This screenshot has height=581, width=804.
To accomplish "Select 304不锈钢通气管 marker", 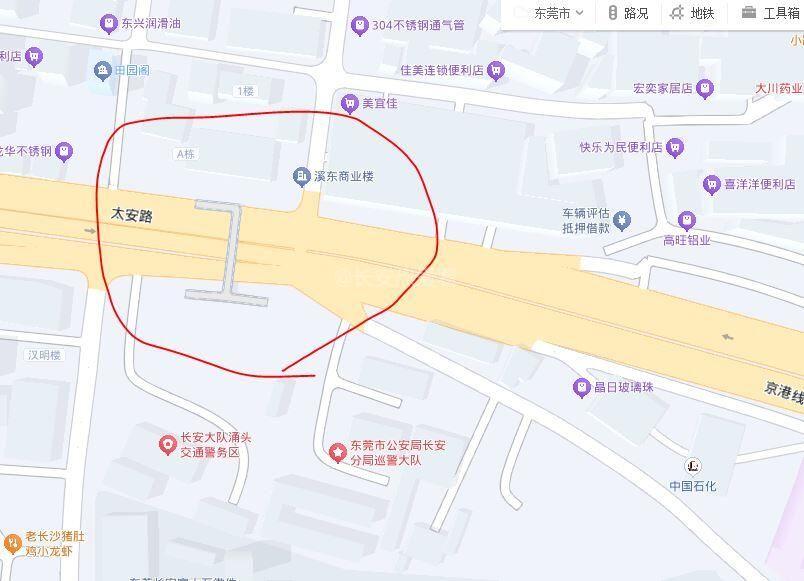I will (360, 26).
